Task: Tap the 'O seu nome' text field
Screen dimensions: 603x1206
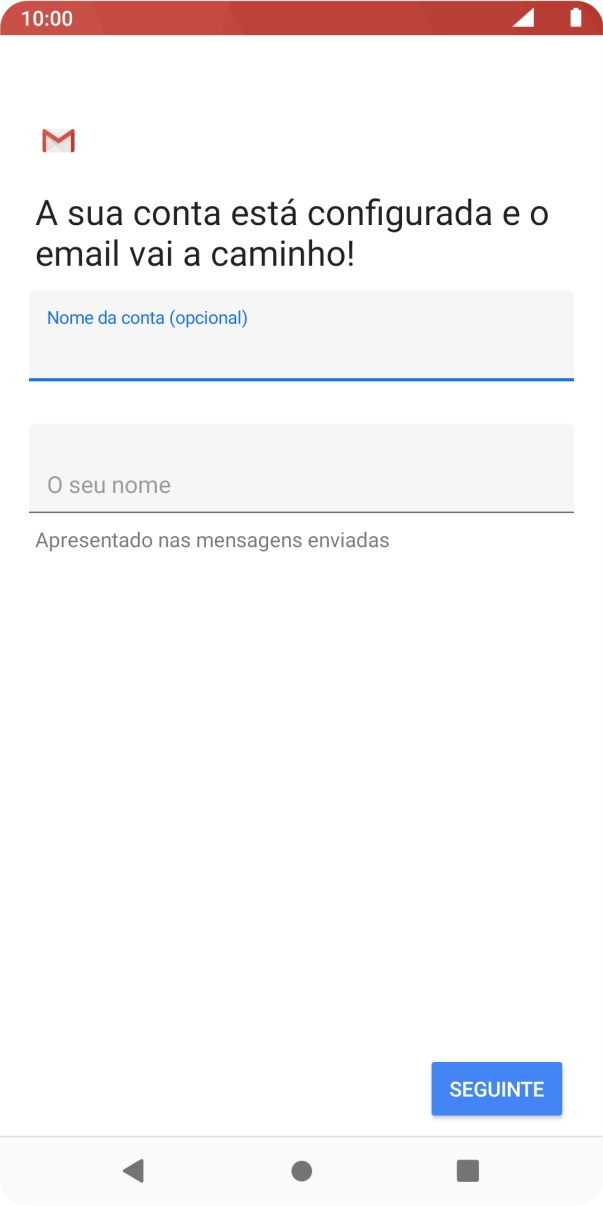Action: pos(301,469)
